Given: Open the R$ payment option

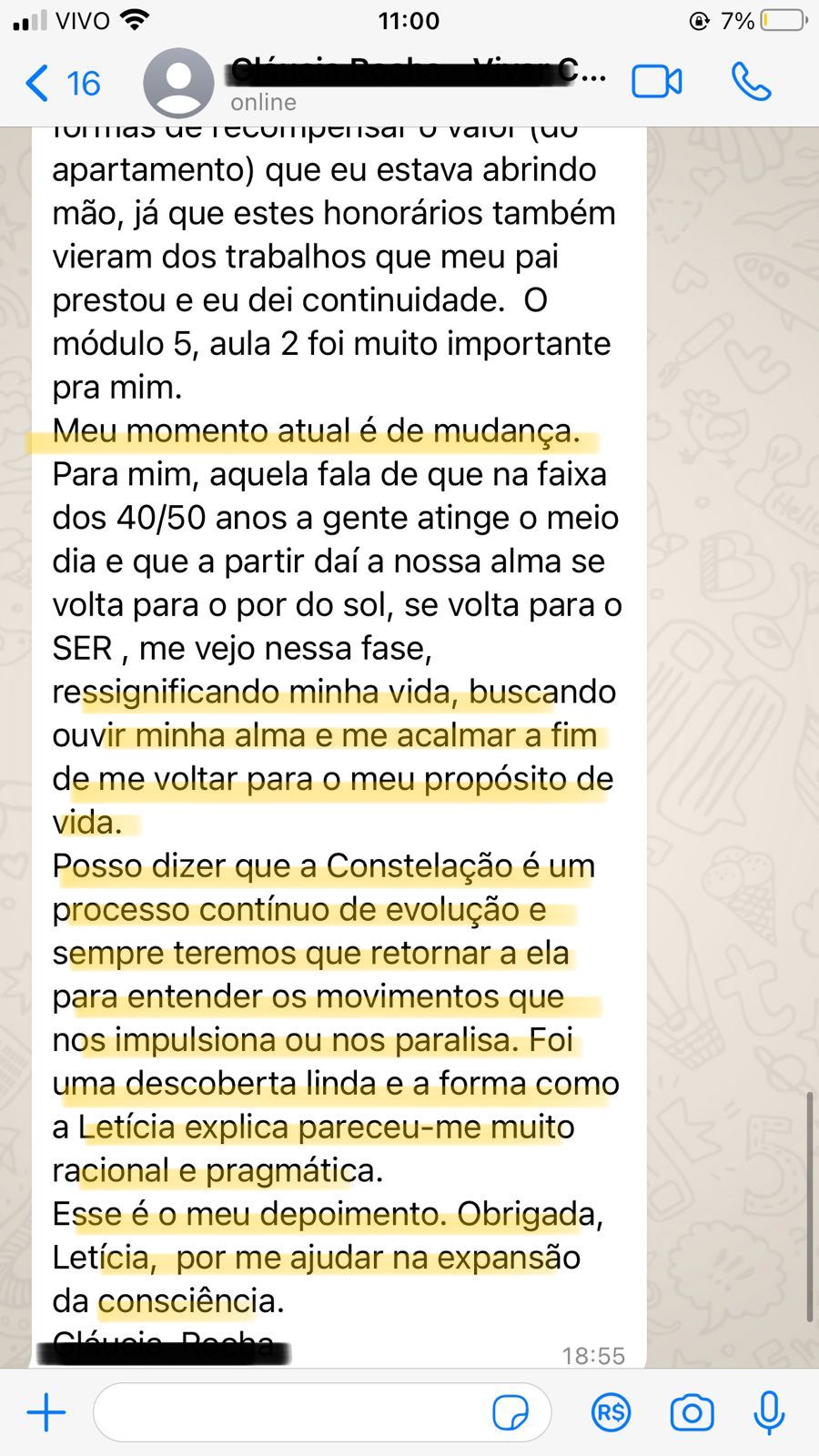Looking at the screenshot, I should coord(610,1413).
